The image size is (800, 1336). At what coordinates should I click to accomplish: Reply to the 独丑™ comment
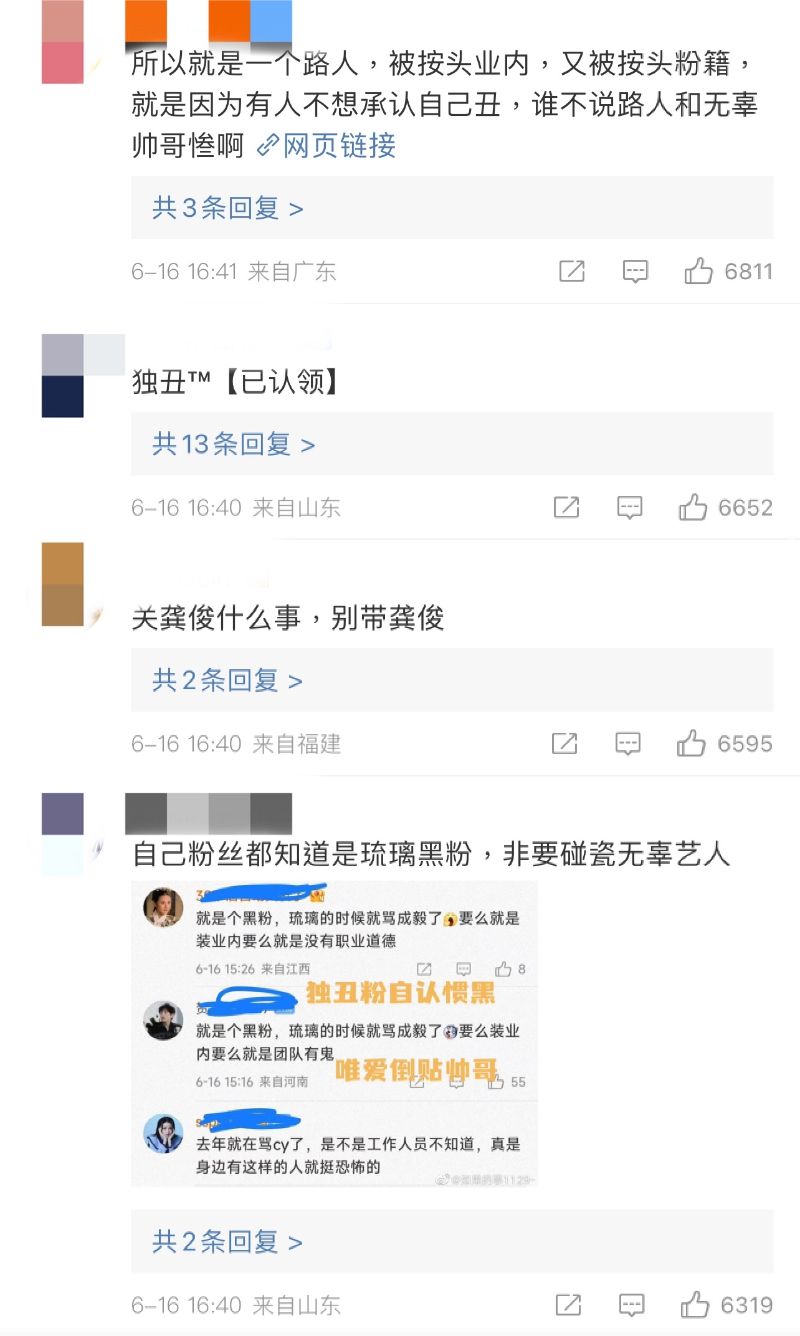coord(629,508)
